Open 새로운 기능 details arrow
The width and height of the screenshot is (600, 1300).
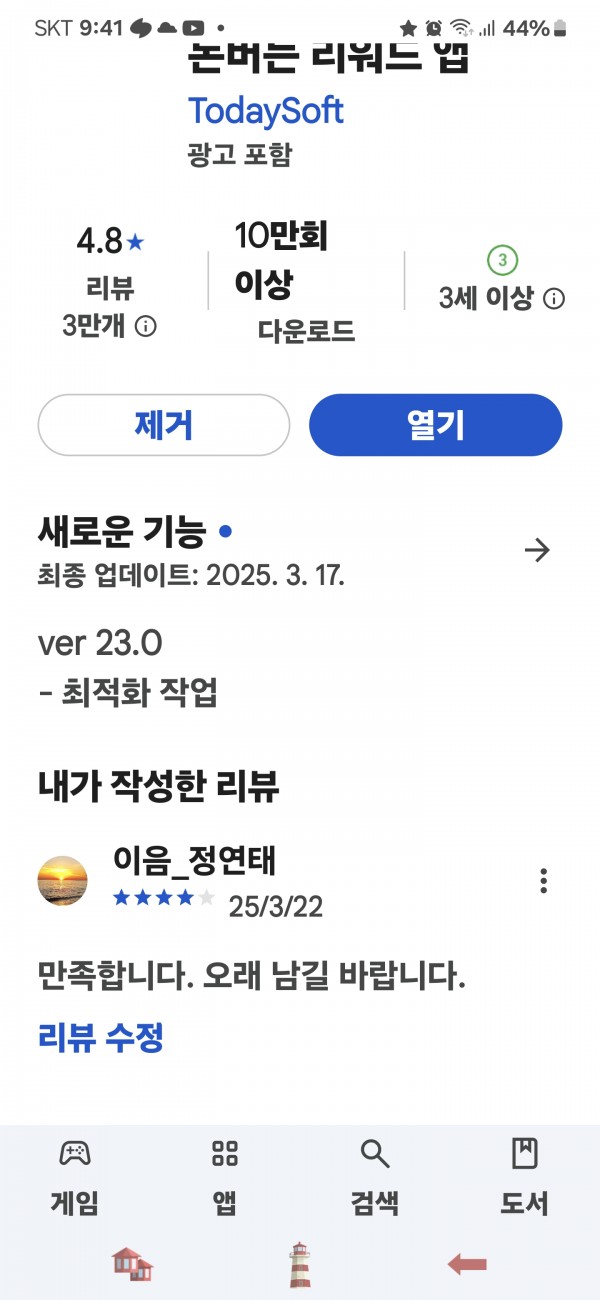537,550
